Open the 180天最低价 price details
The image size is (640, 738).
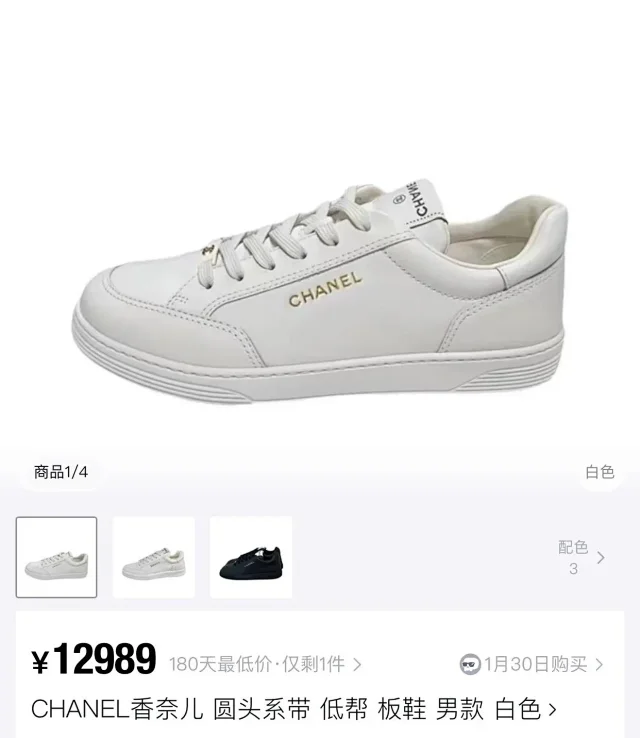pyautogui.click(x=265, y=663)
